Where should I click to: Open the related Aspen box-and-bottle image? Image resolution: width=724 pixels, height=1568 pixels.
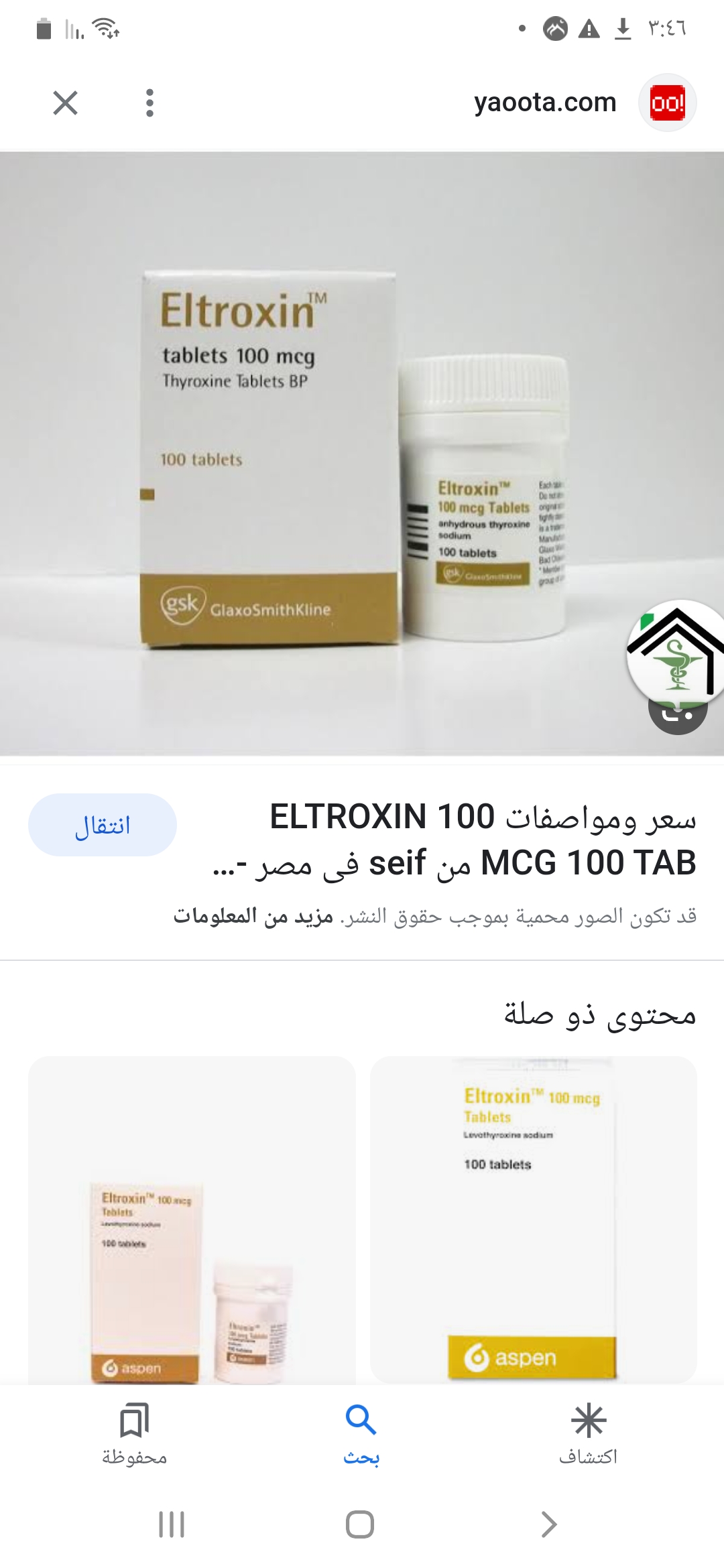pos(192,1221)
